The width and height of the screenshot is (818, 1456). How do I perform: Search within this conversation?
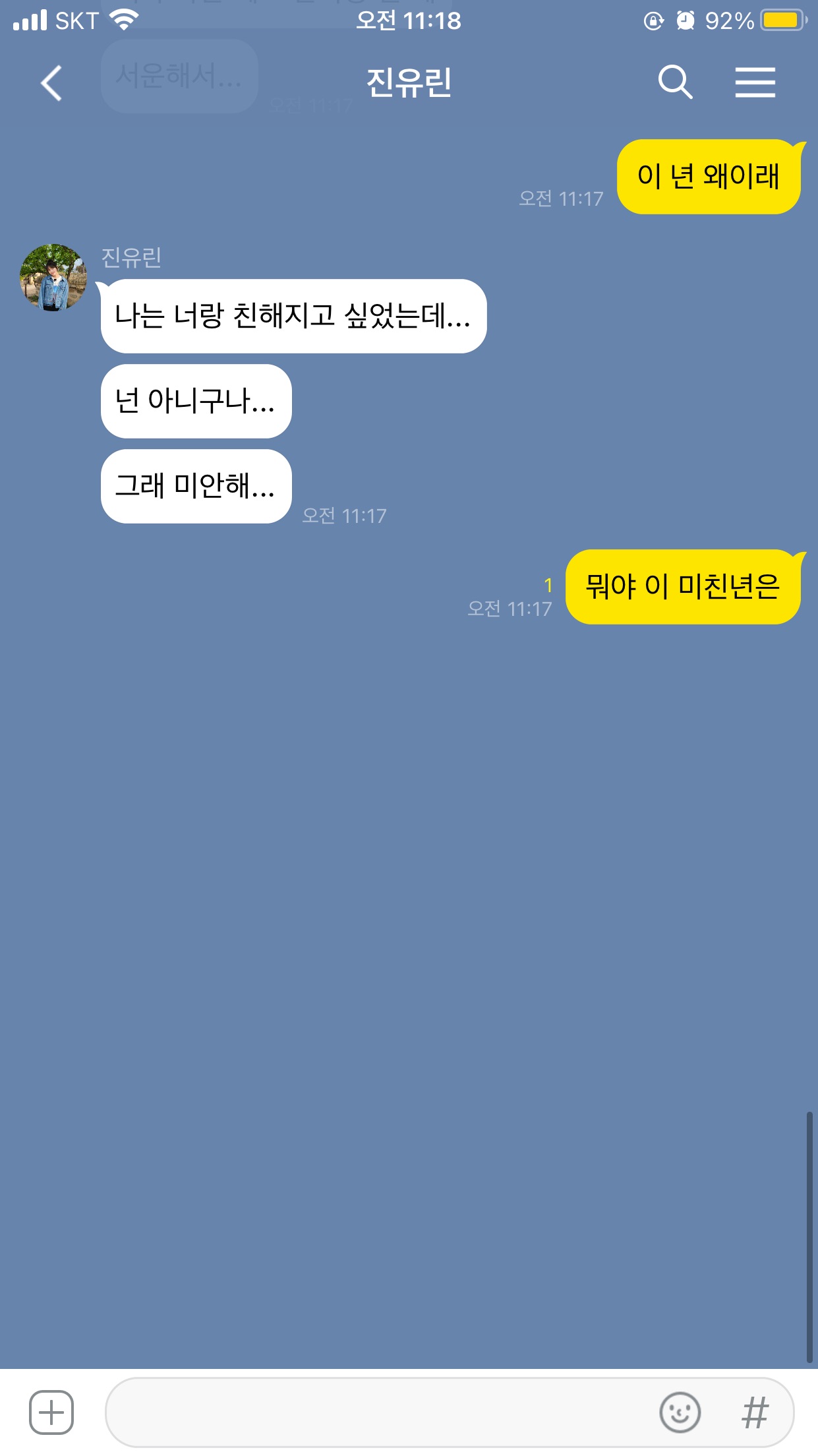pos(675,82)
